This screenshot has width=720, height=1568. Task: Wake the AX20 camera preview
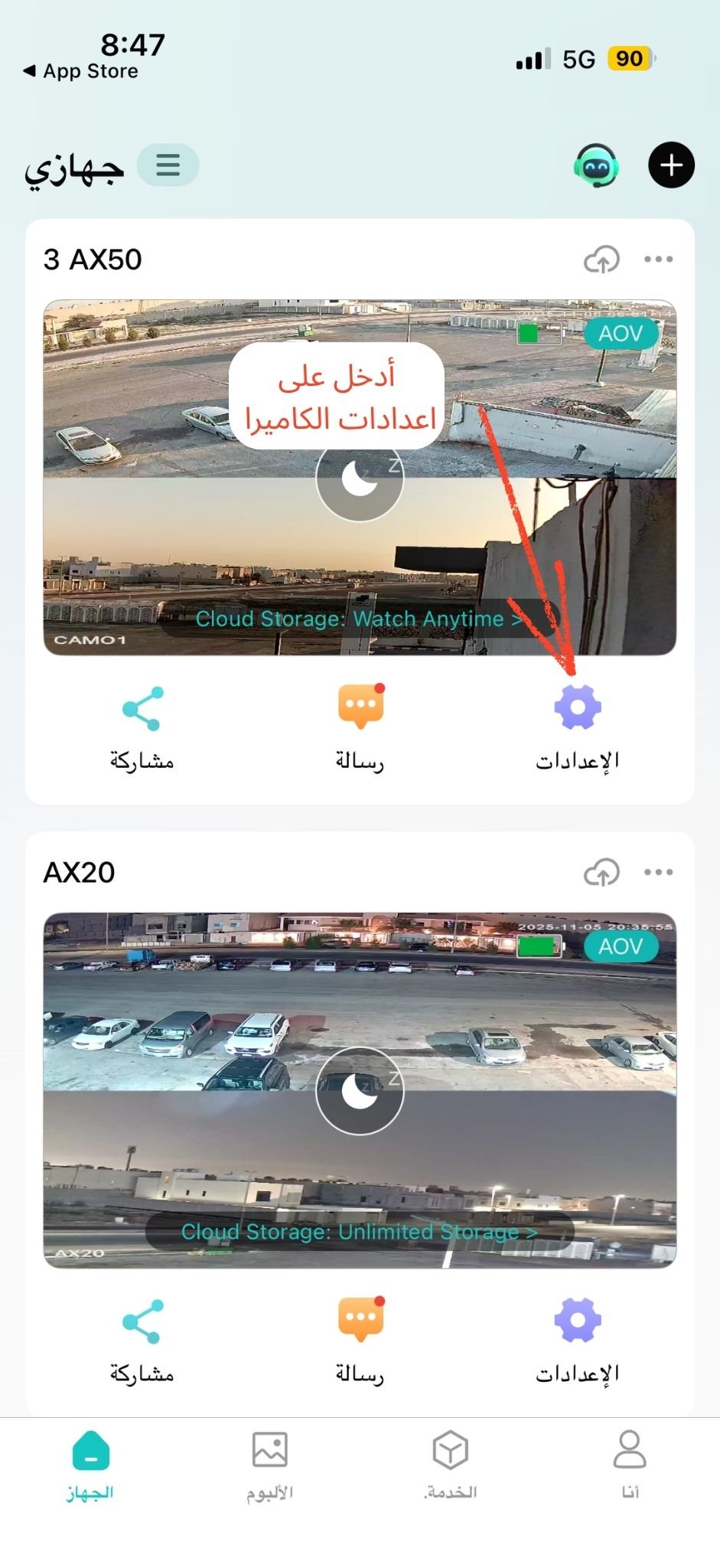click(x=360, y=1090)
